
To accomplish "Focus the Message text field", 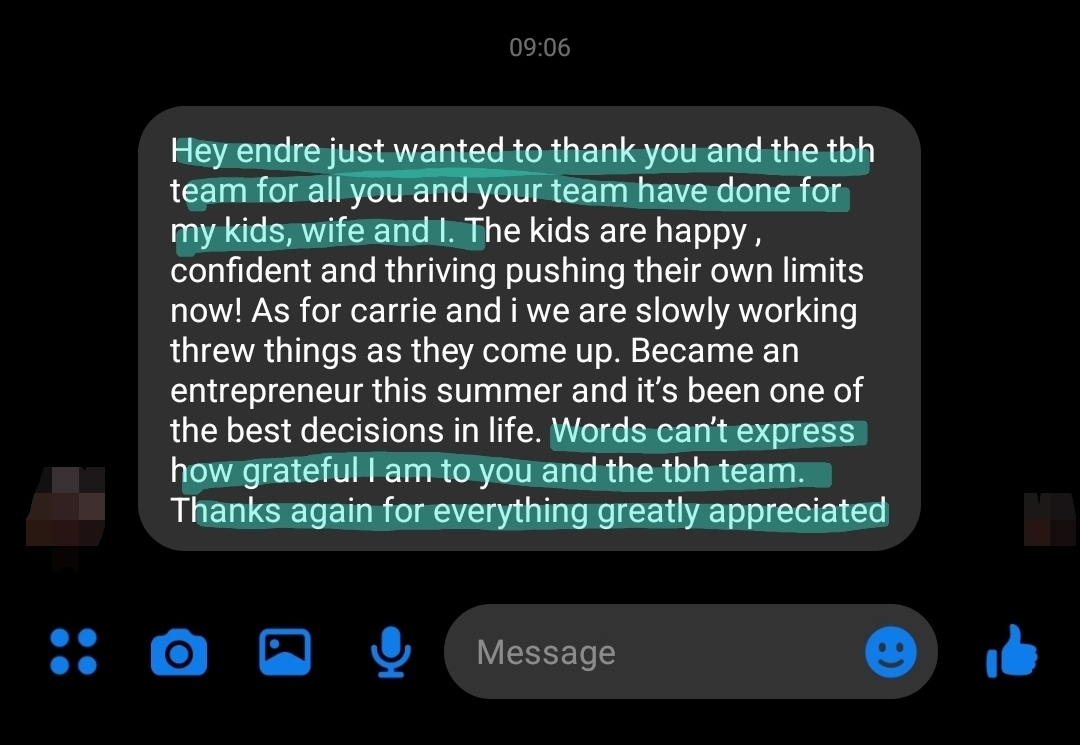I will [x=650, y=652].
